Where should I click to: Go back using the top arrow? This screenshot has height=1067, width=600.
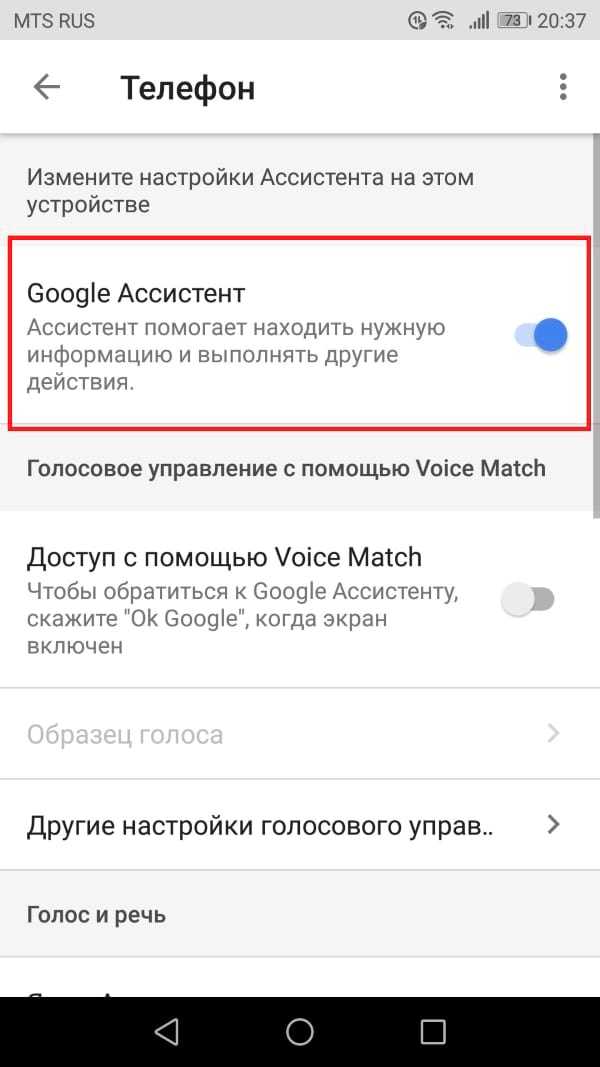tap(47, 87)
